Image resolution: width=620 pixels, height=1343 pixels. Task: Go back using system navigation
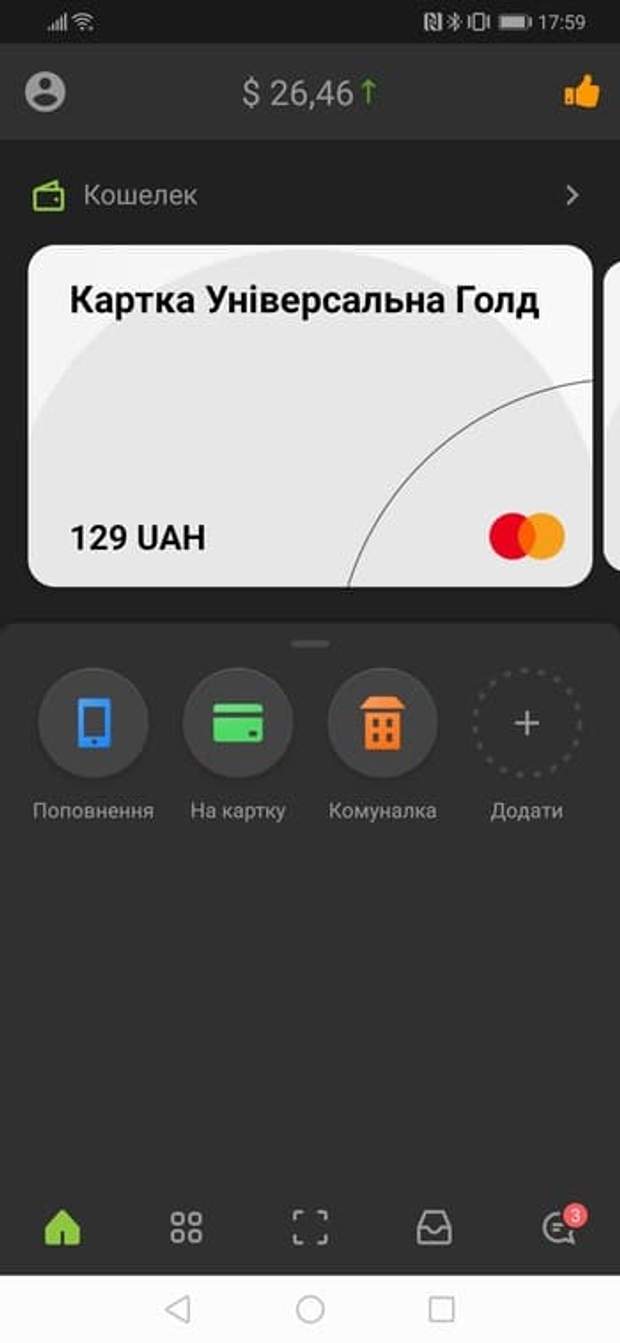point(178,1309)
